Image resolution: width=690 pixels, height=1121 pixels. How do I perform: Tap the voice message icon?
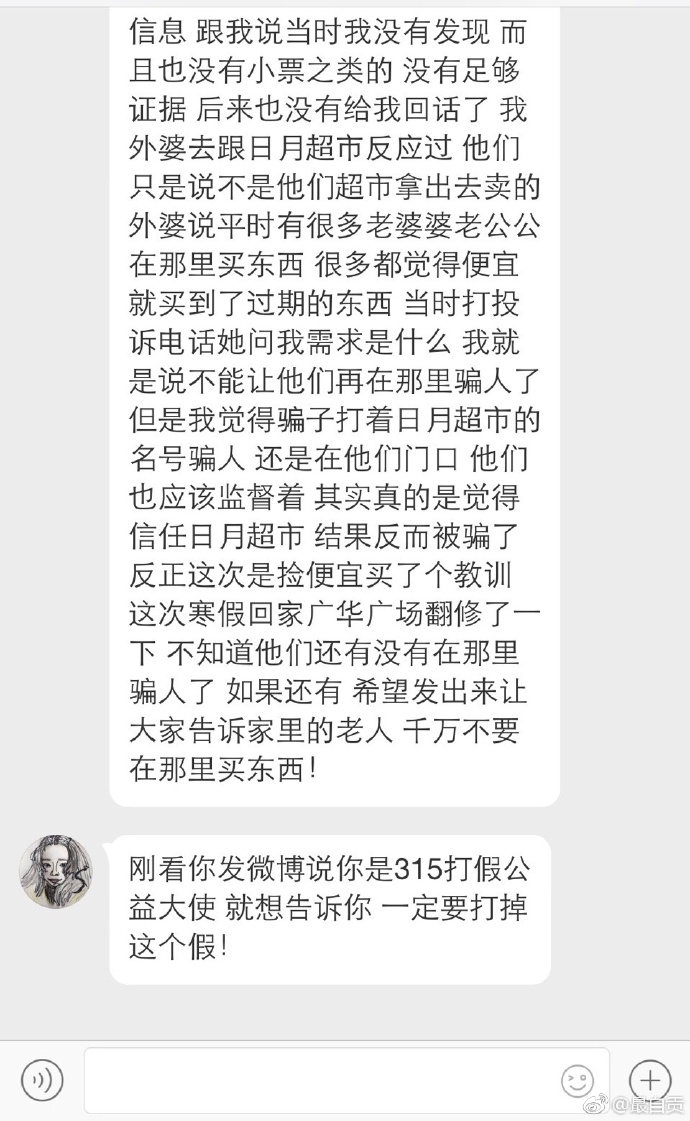42,1080
